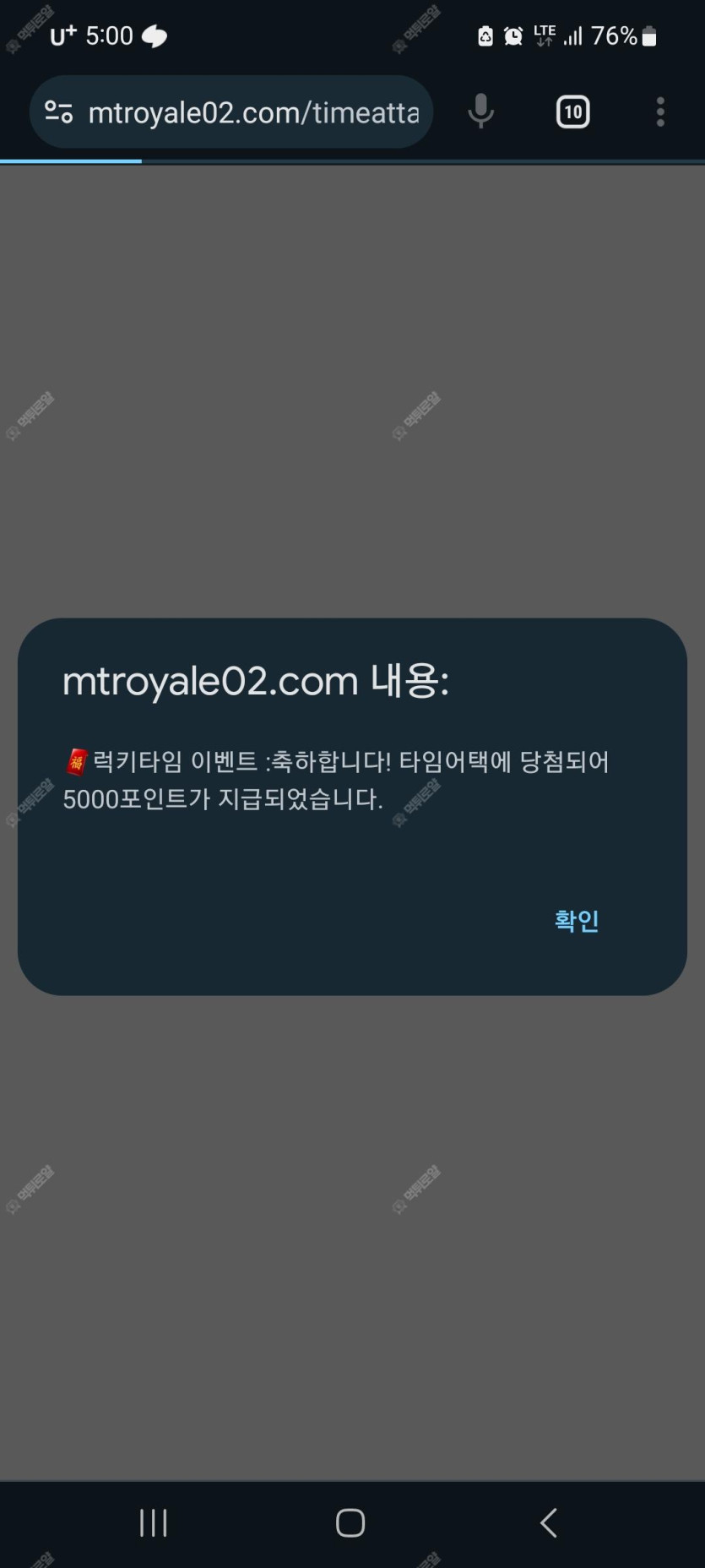Tap the mtroyale02.com address bar
The height and width of the screenshot is (1568, 705).
click(253, 112)
